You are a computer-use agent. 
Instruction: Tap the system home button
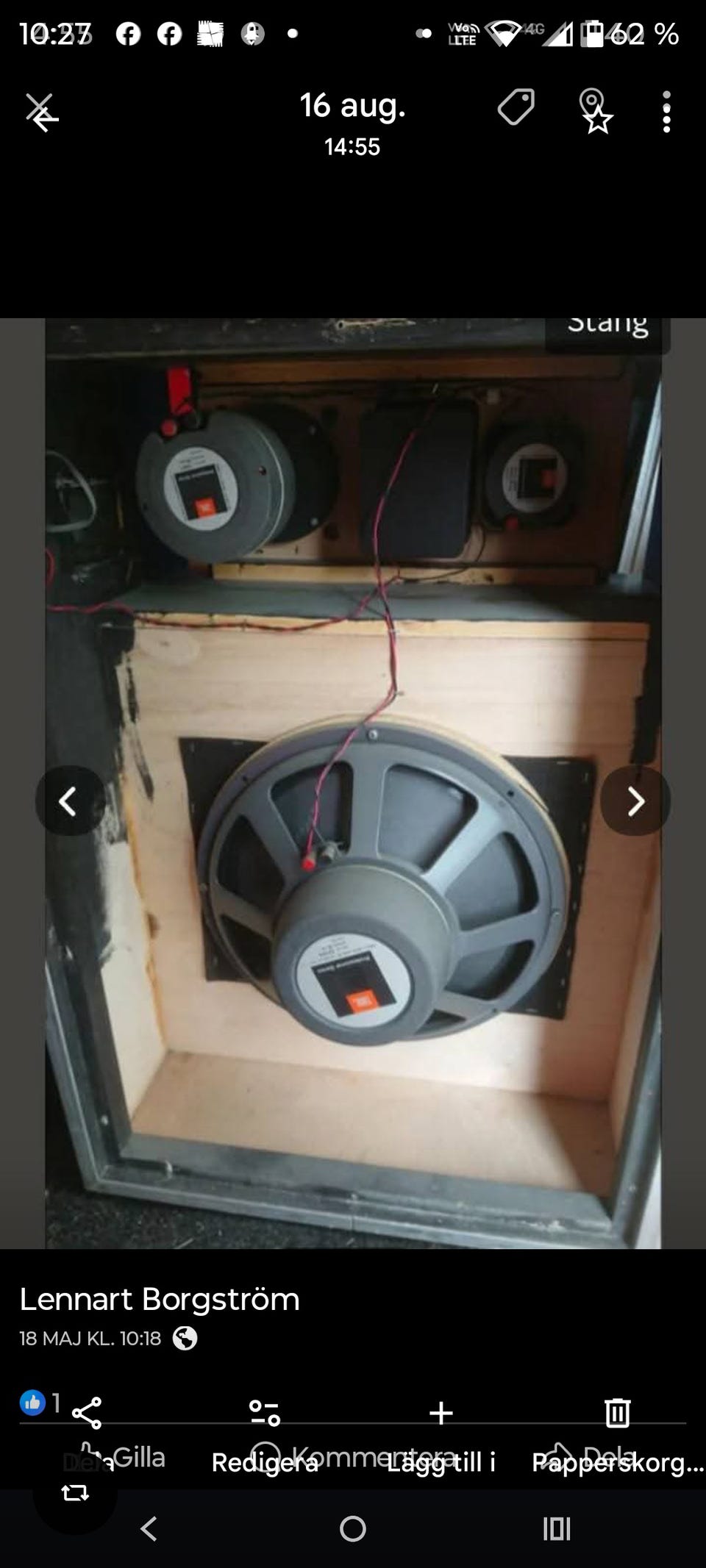coord(353,1529)
